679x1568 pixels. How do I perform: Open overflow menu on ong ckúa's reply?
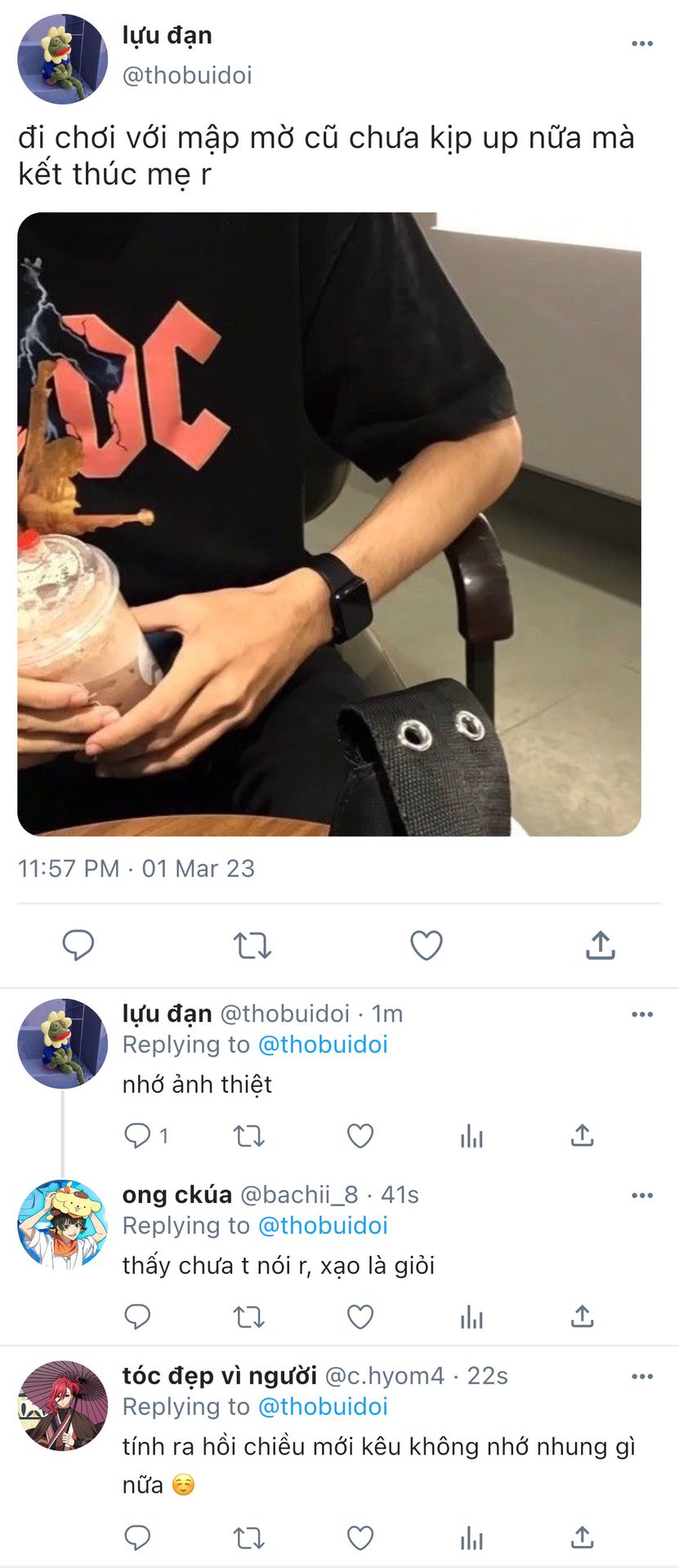642,1196
